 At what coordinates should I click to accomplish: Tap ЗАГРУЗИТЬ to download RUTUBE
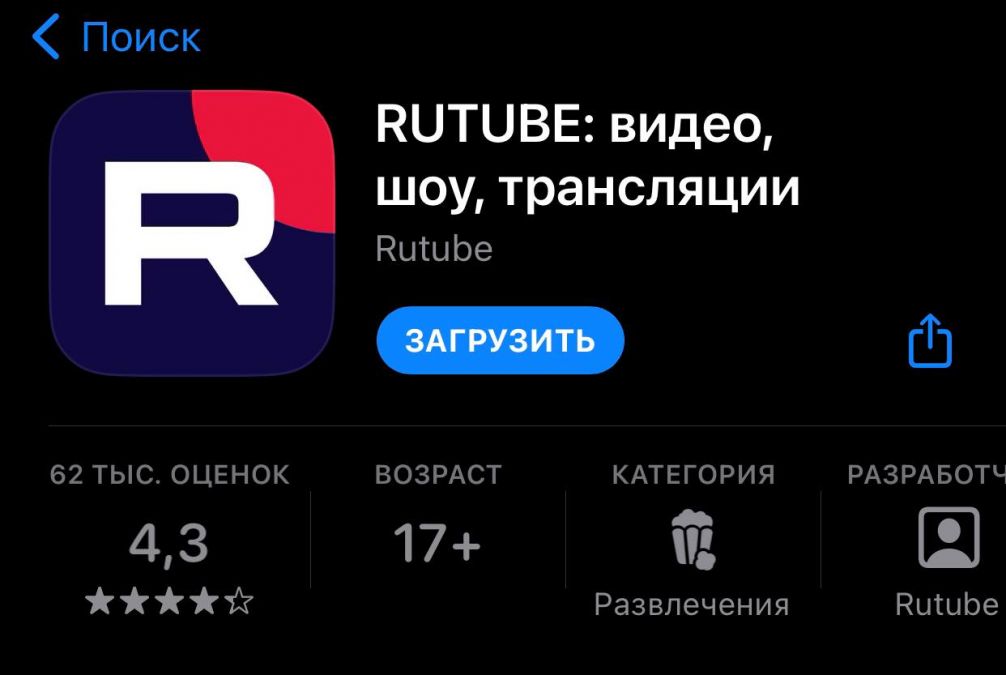[x=500, y=341]
